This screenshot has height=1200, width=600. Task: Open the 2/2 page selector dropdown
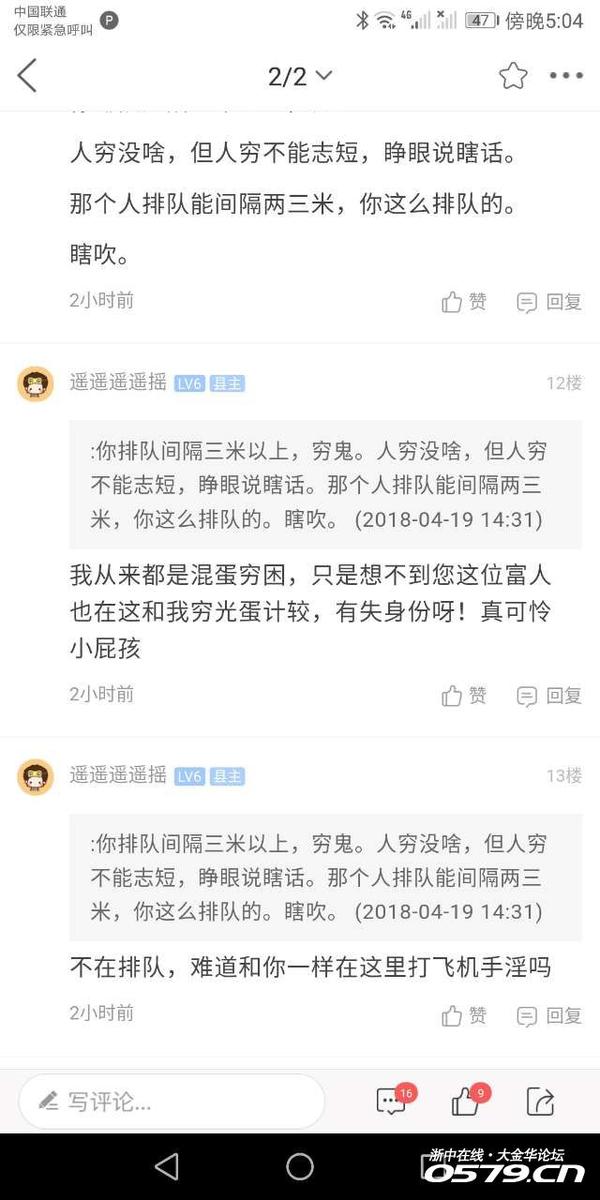pos(300,76)
